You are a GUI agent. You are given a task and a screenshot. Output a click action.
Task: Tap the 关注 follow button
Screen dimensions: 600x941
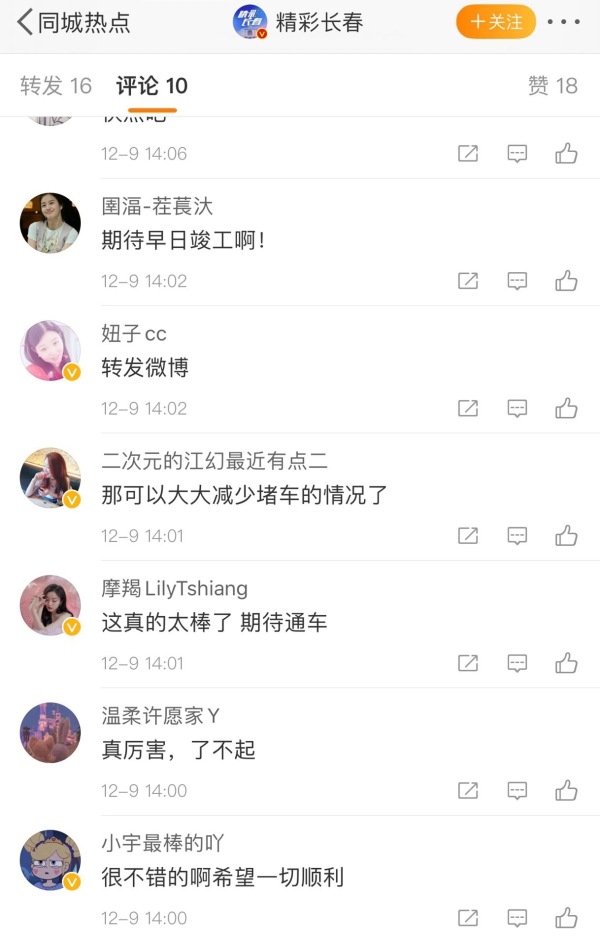click(495, 22)
